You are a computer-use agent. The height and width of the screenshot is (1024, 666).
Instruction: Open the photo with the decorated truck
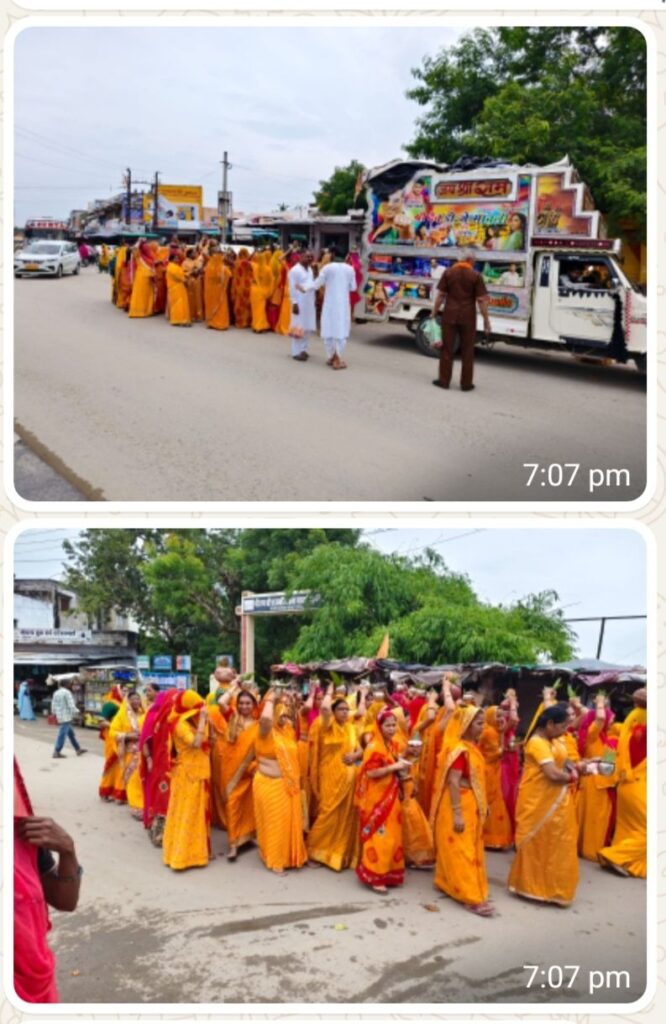pyautogui.click(x=330, y=264)
